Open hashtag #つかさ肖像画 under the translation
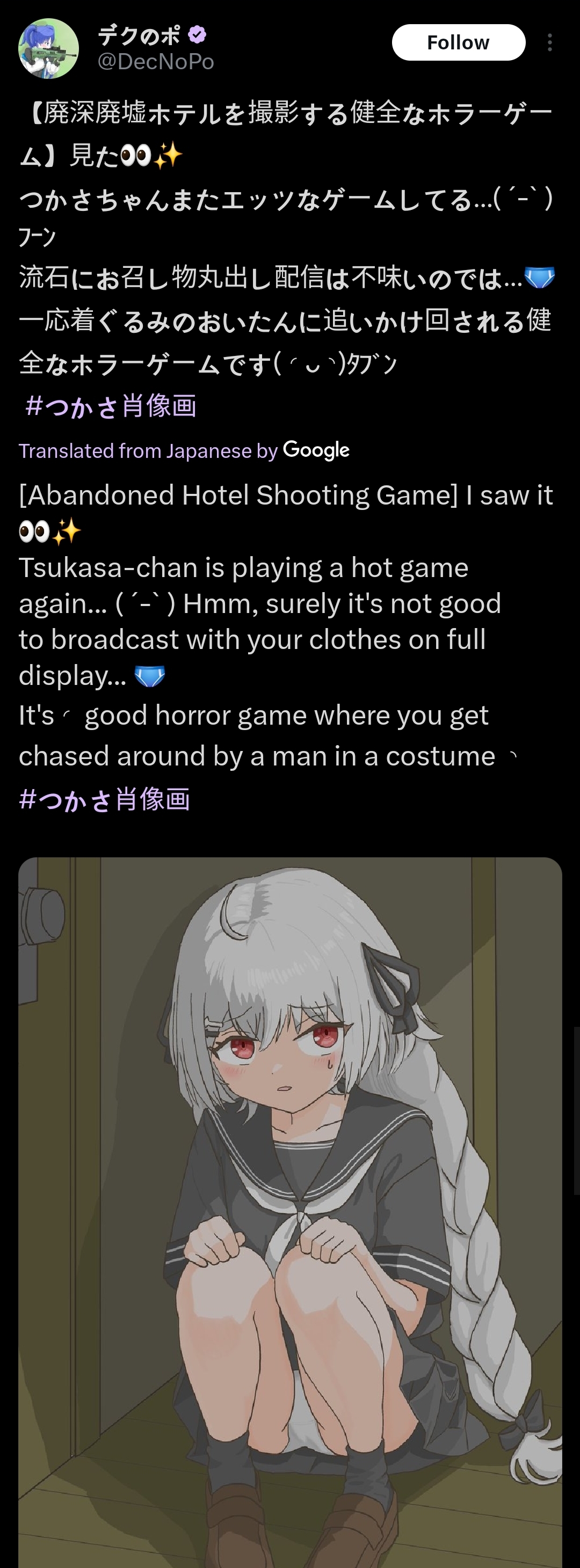 pyautogui.click(x=105, y=799)
